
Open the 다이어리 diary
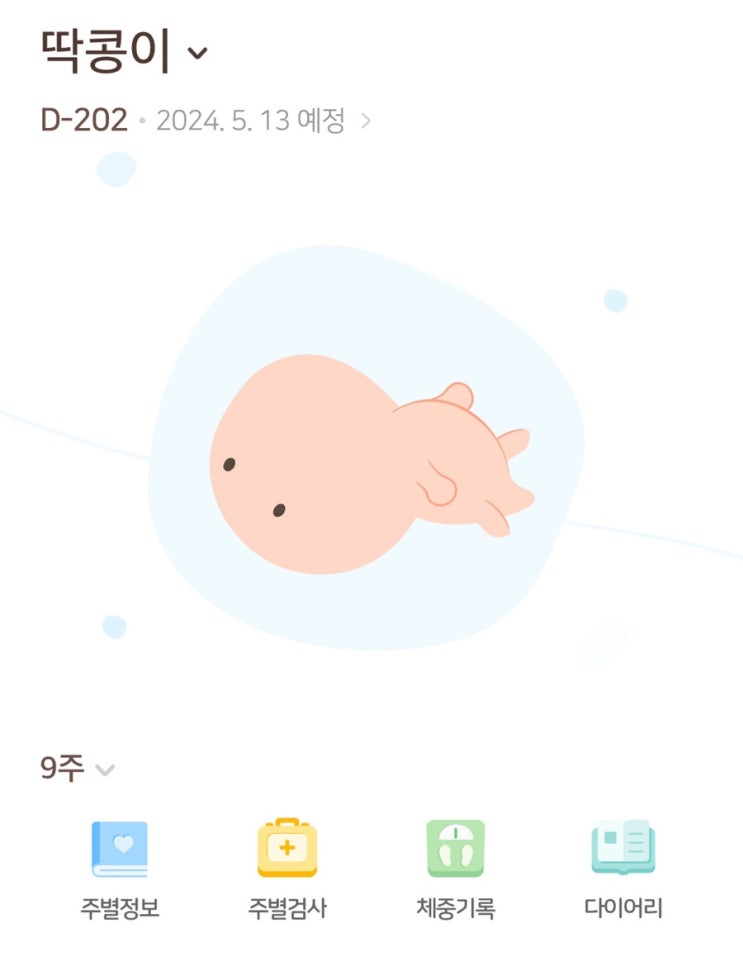click(623, 866)
